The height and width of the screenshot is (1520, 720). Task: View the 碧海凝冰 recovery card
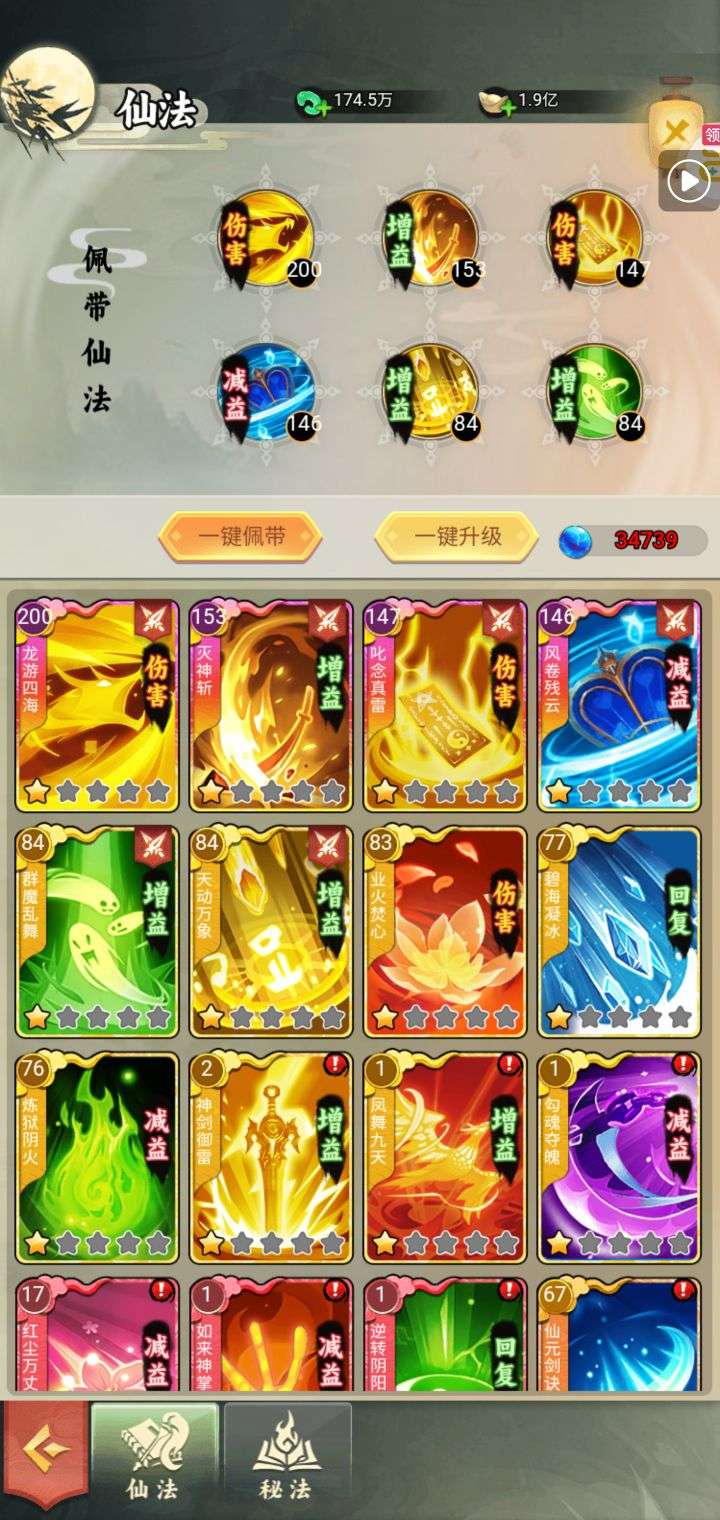click(x=619, y=931)
